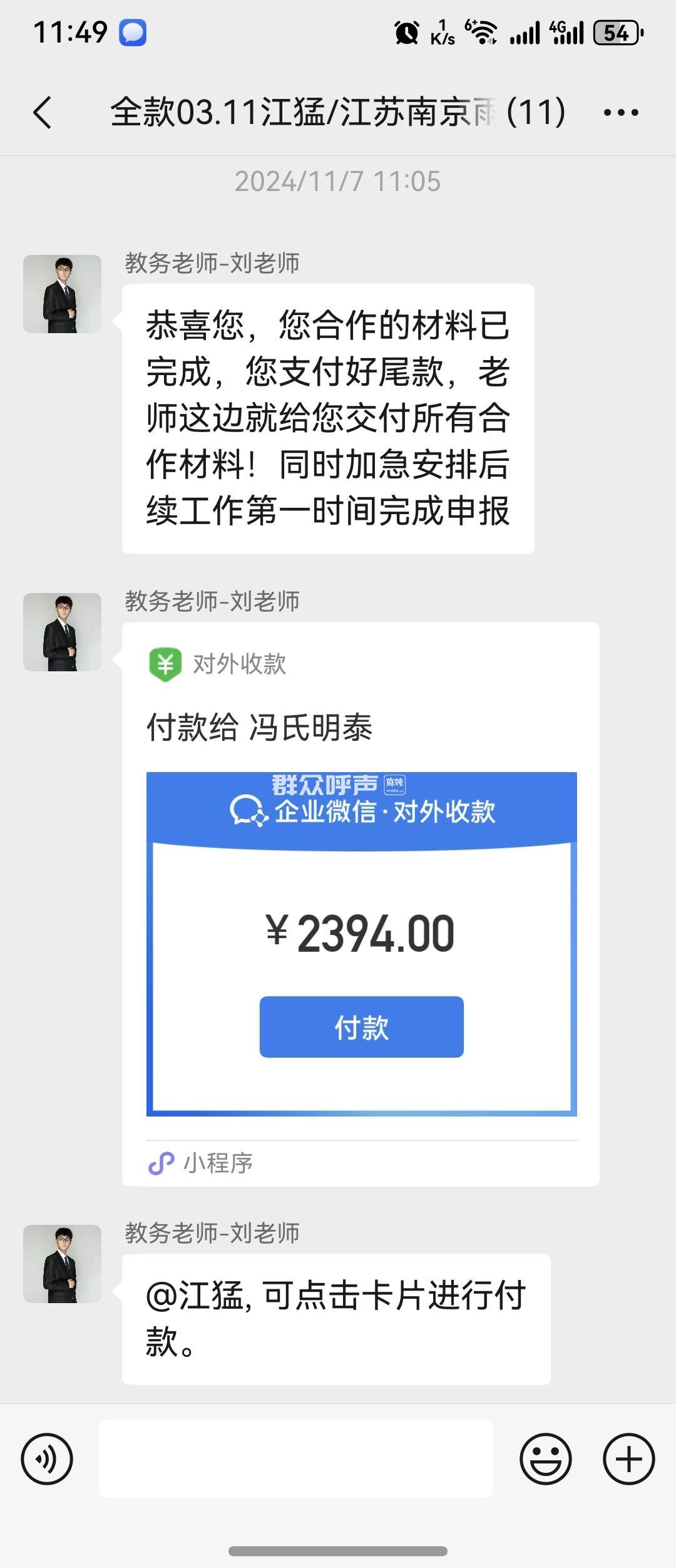Open the plus attachment menu
The height and width of the screenshot is (1568, 676).
click(x=628, y=1458)
